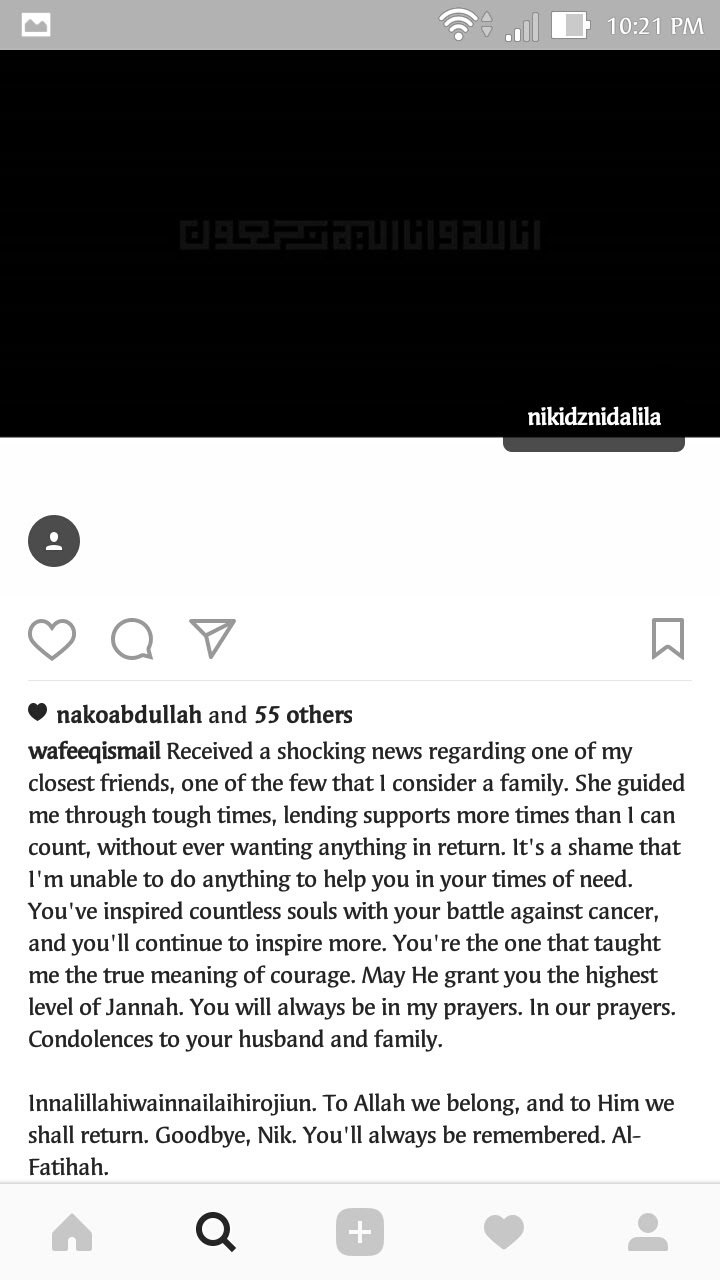The height and width of the screenshot is (1280, 720).
Task: Switch to the Profile tab
Action: pos(648,1232)
